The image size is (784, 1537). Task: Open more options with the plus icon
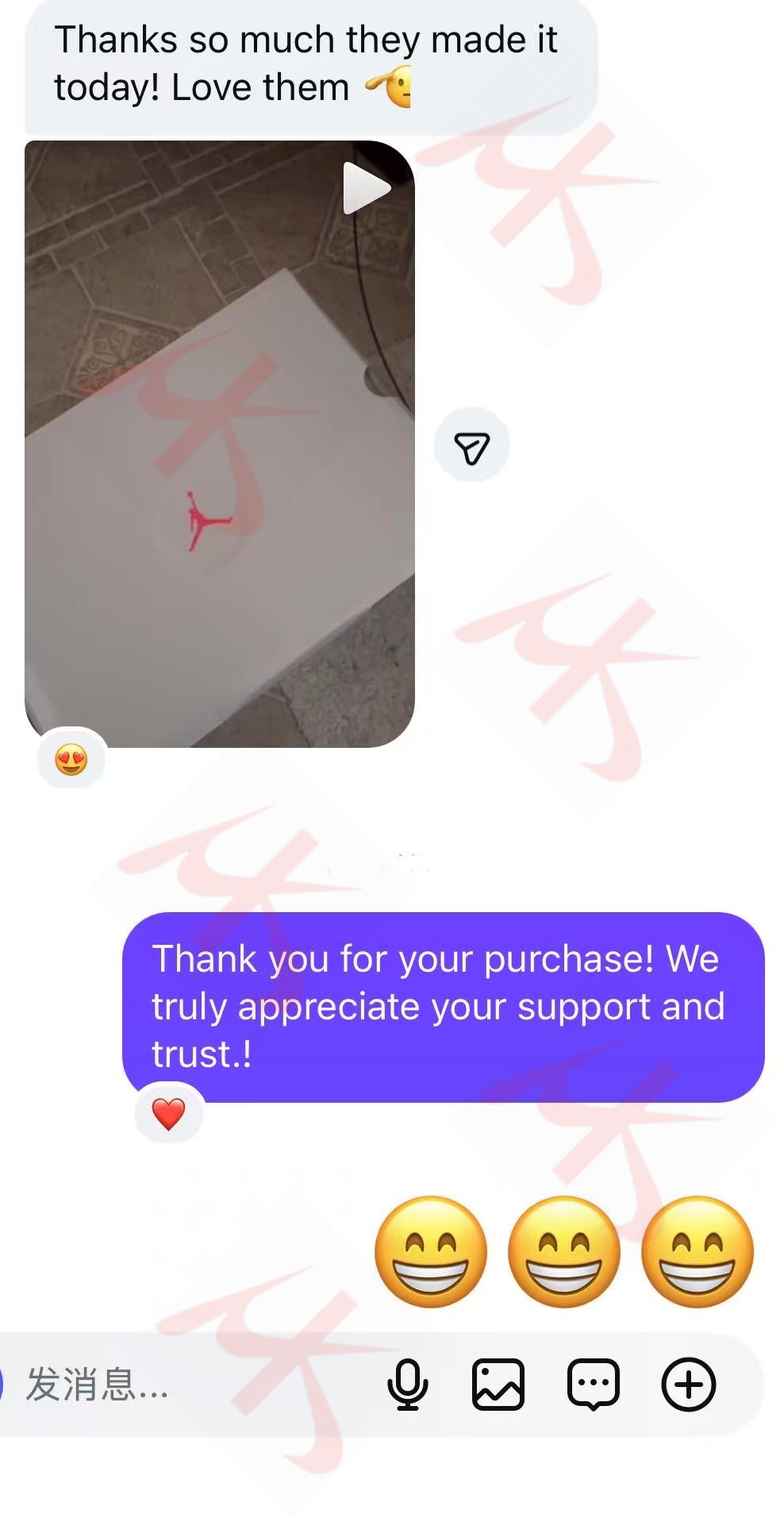(689, 1385)
